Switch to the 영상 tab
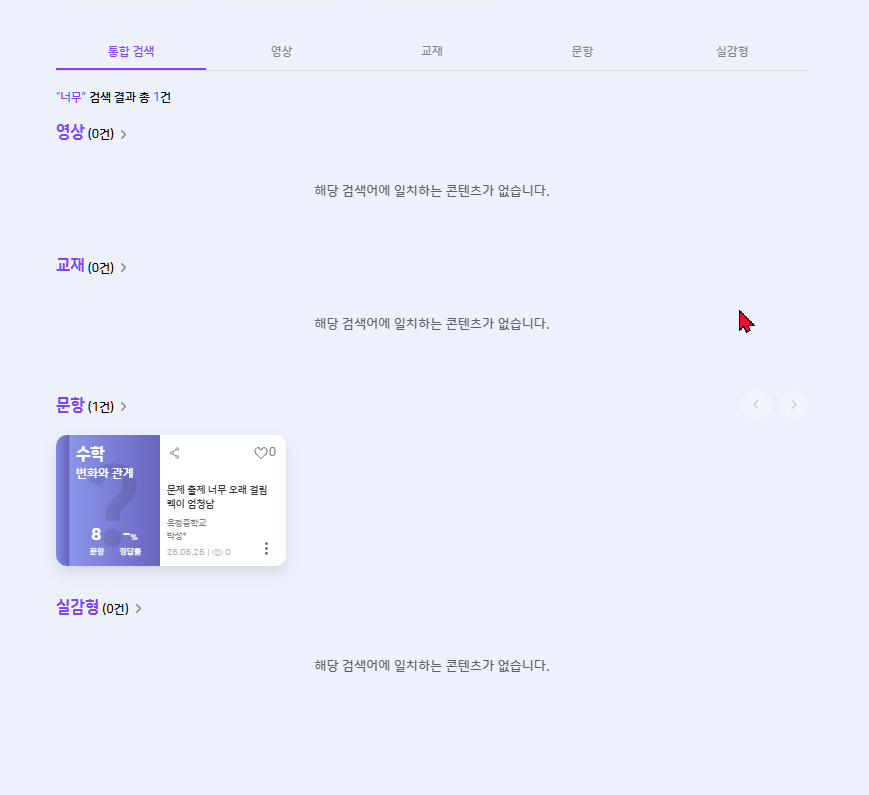This screenshot has width=869, height=795. pos(281,51)
